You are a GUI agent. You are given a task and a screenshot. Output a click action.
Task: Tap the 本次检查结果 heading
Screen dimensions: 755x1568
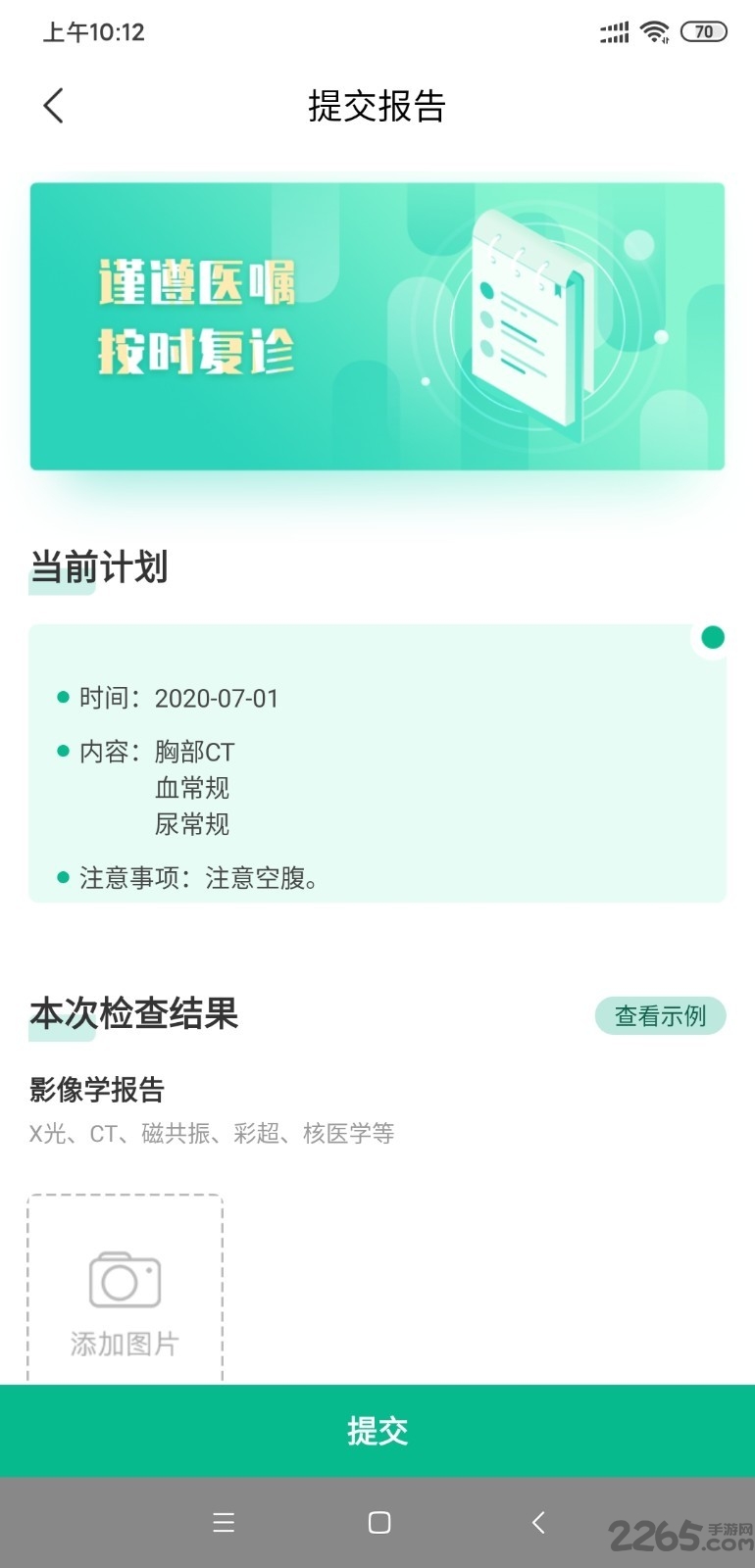click(x=133, y=1015)
